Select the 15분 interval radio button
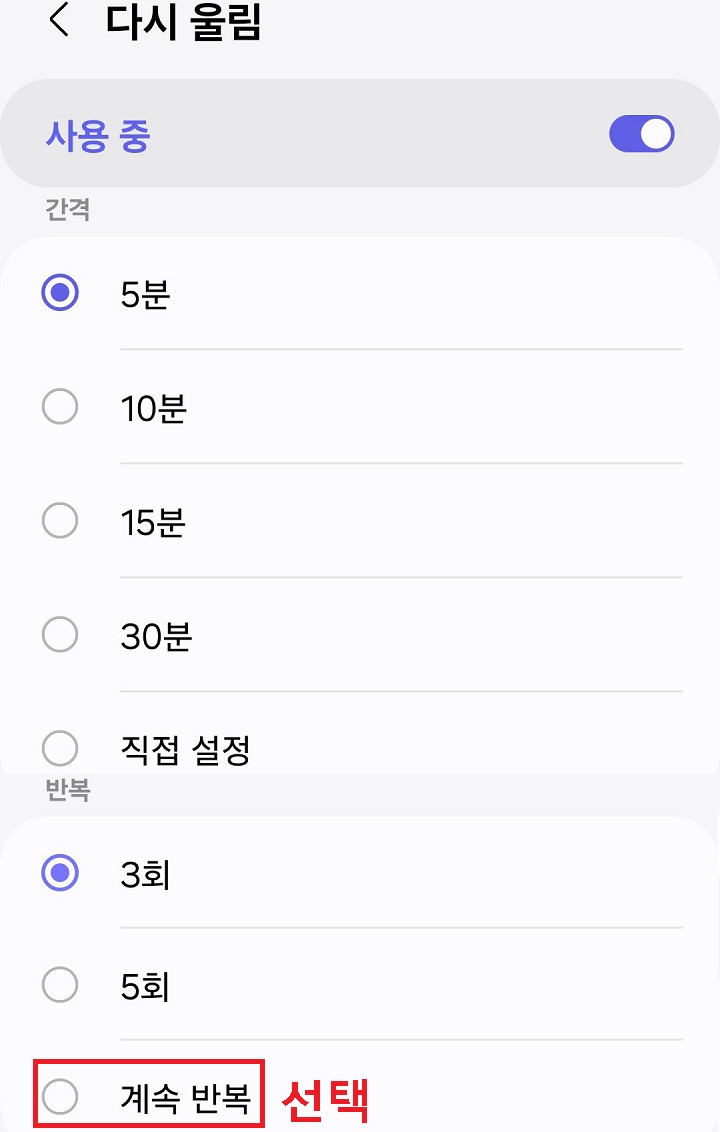 pyautogui.click(x=60, y=521)
